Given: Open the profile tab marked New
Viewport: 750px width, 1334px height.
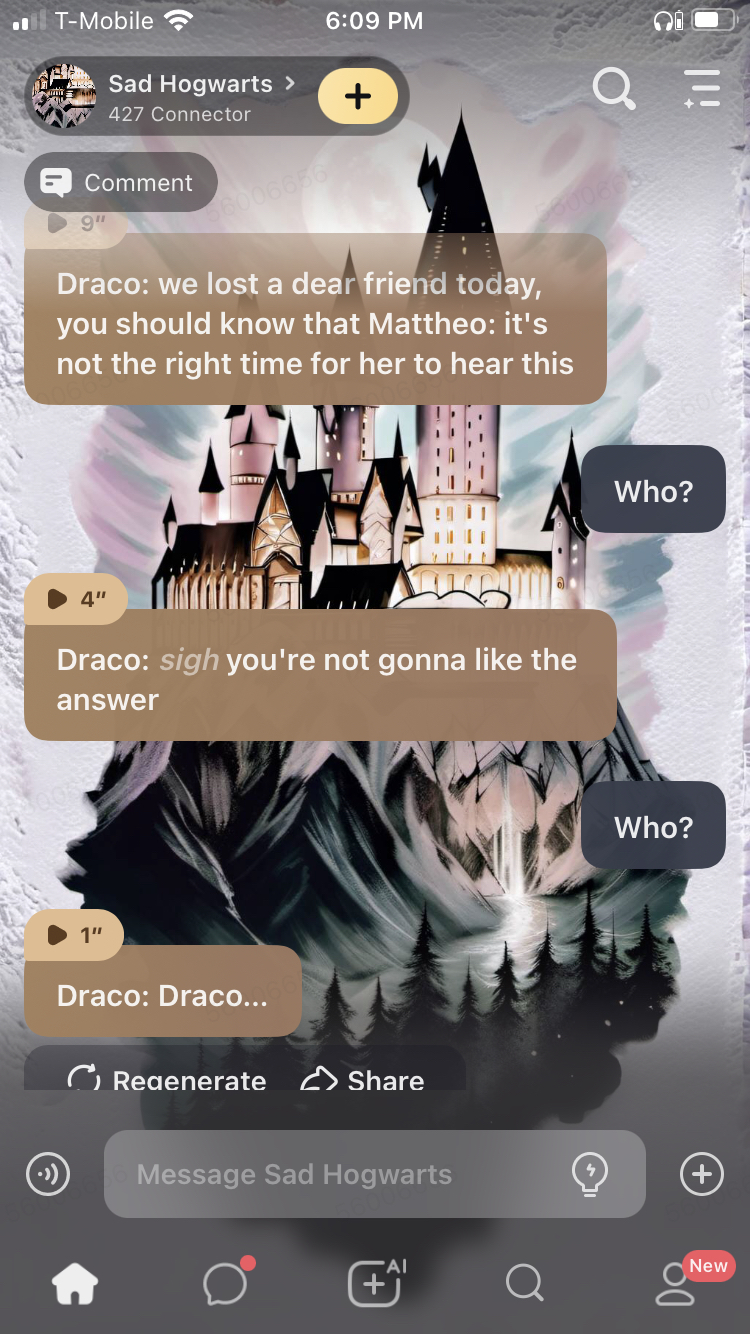Looking at the screenshot, I should click(676, 1283).
